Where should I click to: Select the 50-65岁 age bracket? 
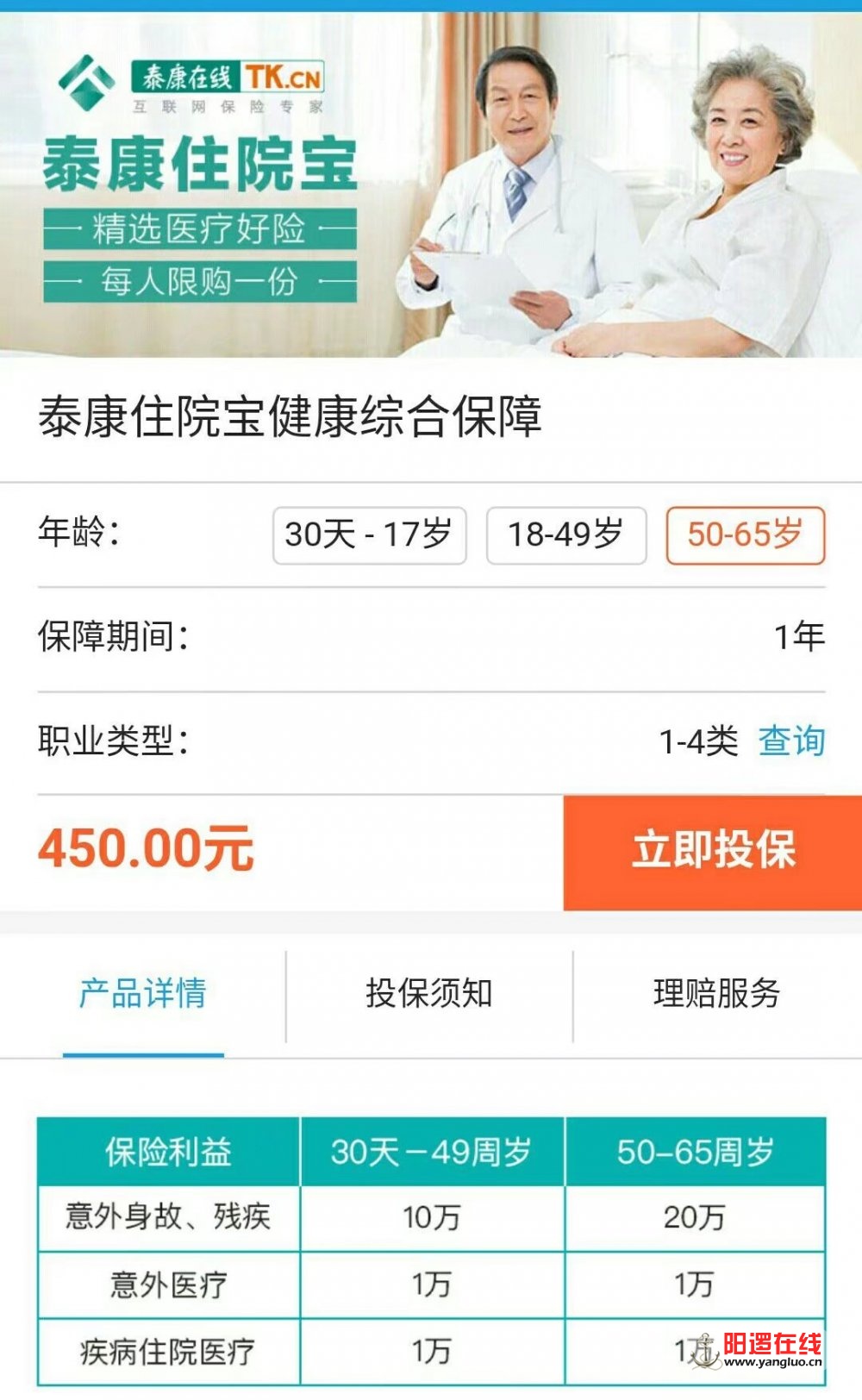[745, 535]
